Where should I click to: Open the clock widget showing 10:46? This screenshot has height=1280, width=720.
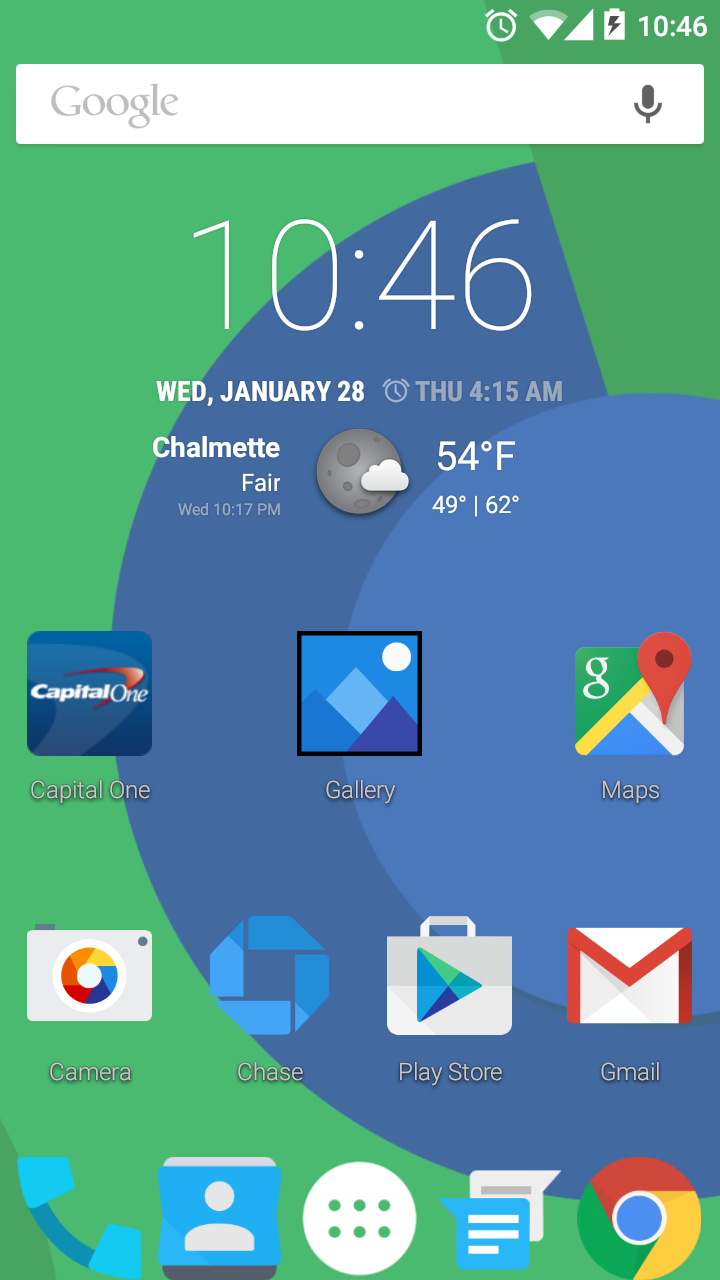360,275
